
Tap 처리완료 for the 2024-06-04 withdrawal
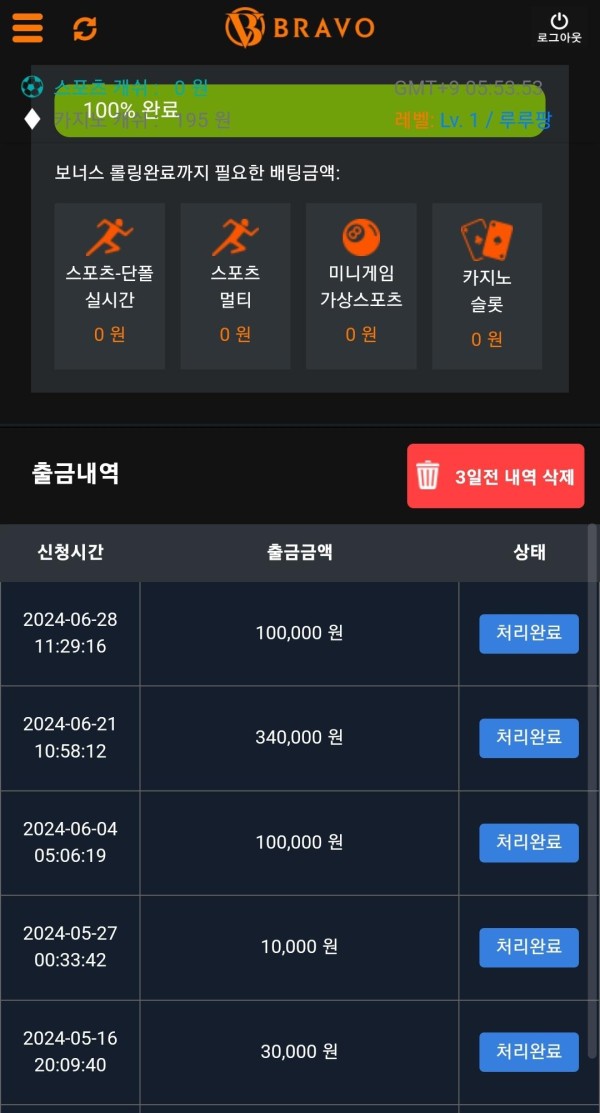coord(529,843)
